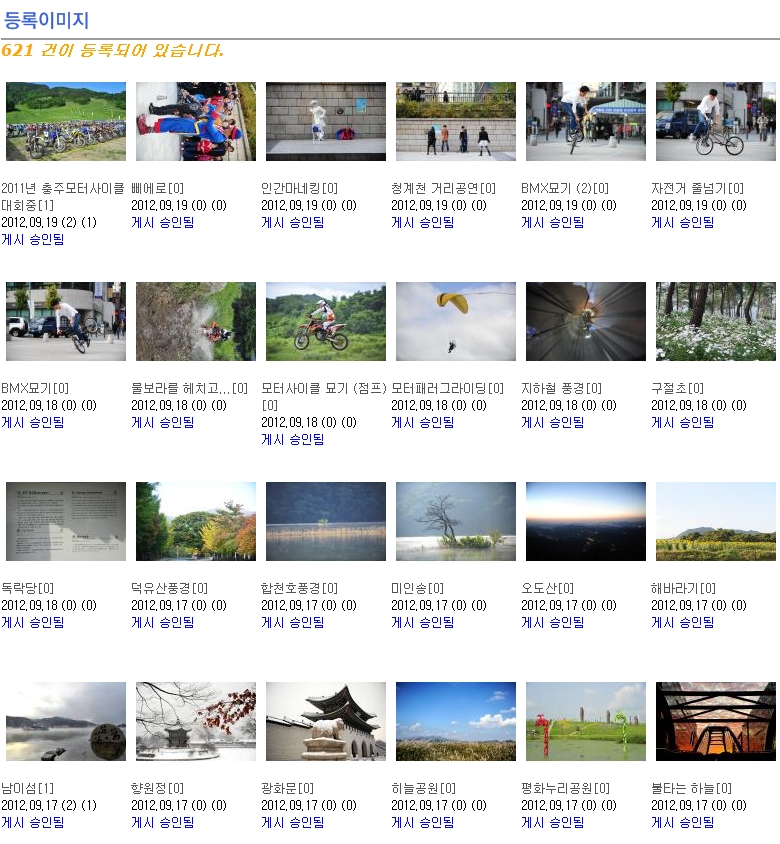780x844 pixels.
Task: Open the 삐에로 image thumbnail
Action: point(196,121)
